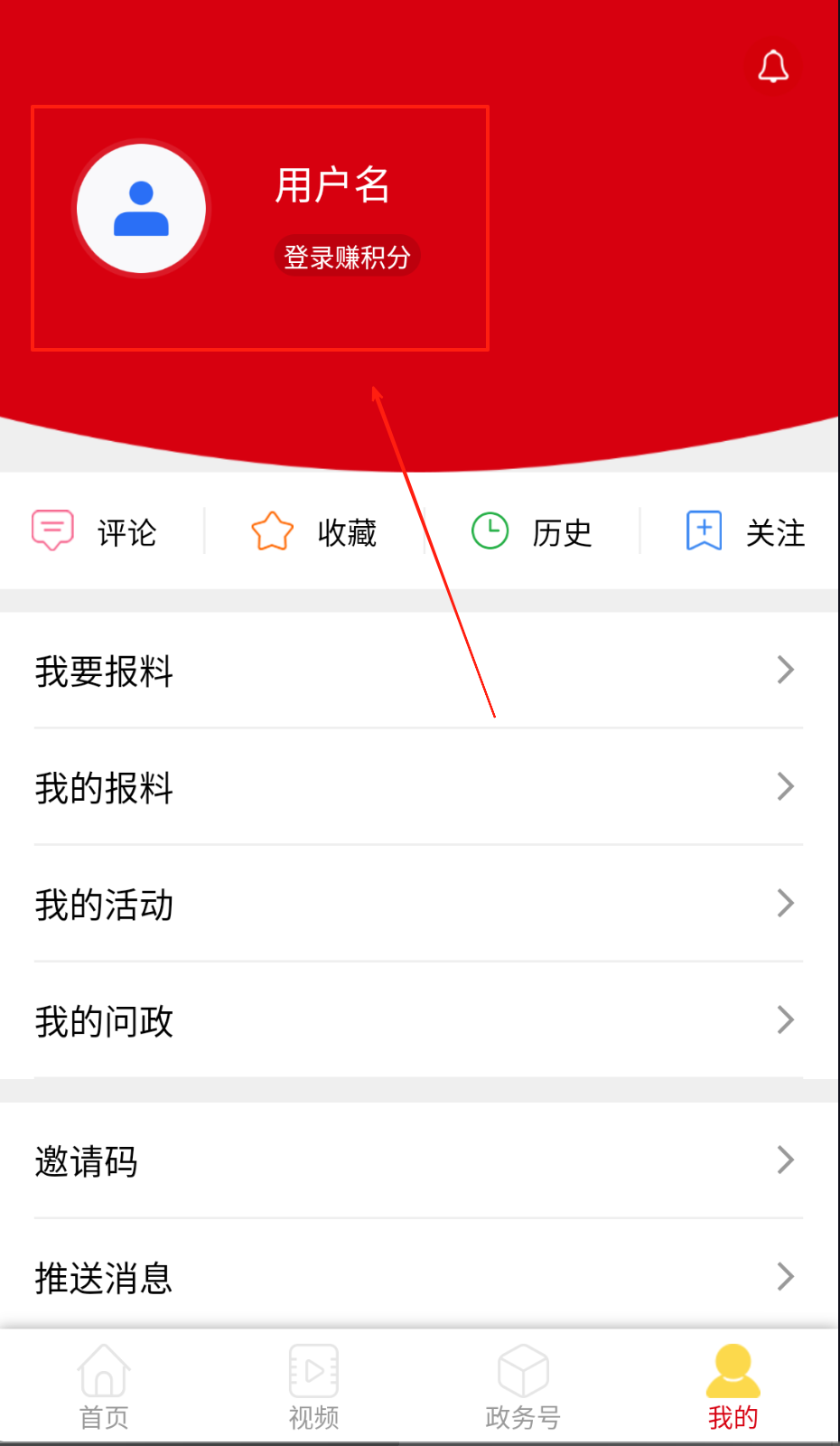
Task: Tap the 登录赚积分 button
Action: pos(347,257)
